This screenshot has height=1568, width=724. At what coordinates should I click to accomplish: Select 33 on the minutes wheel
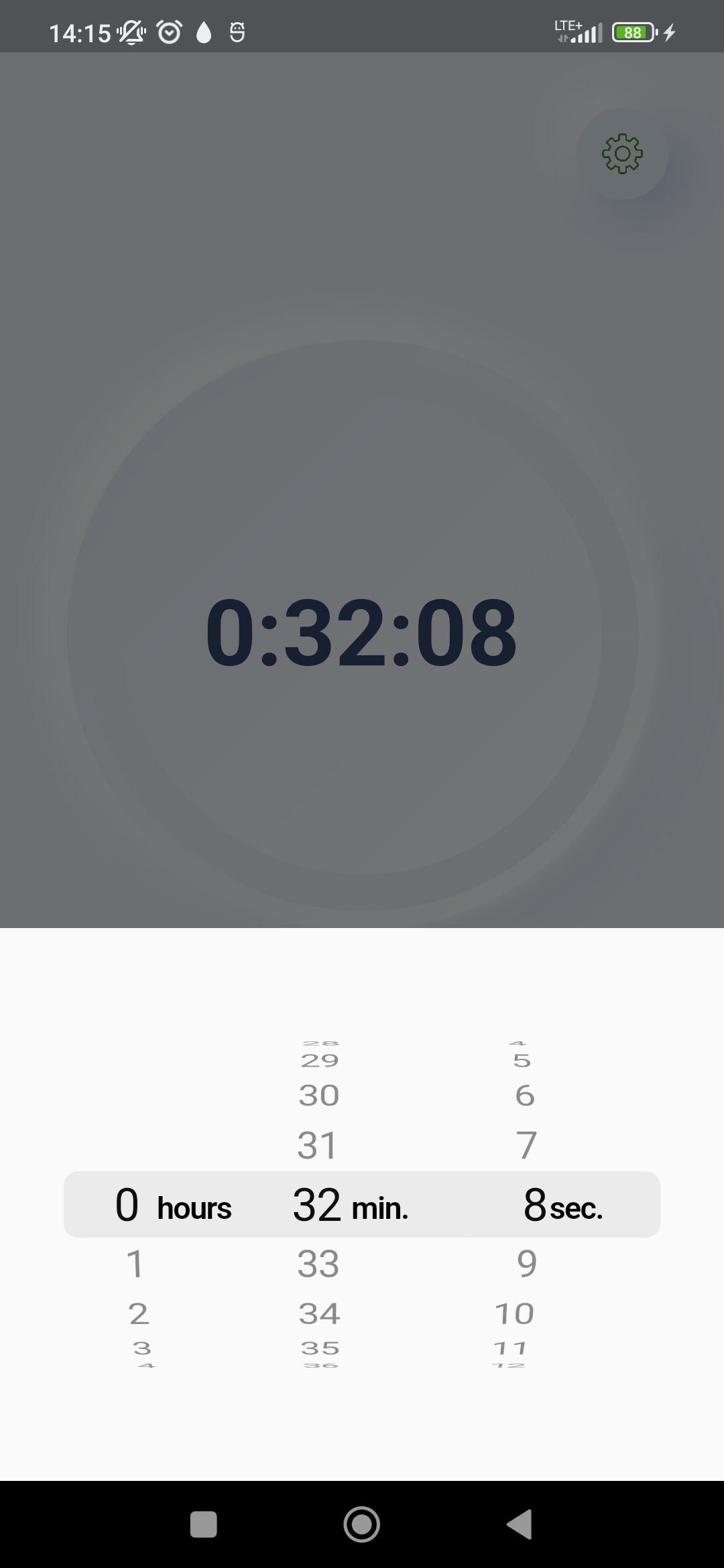point(318,1262)
